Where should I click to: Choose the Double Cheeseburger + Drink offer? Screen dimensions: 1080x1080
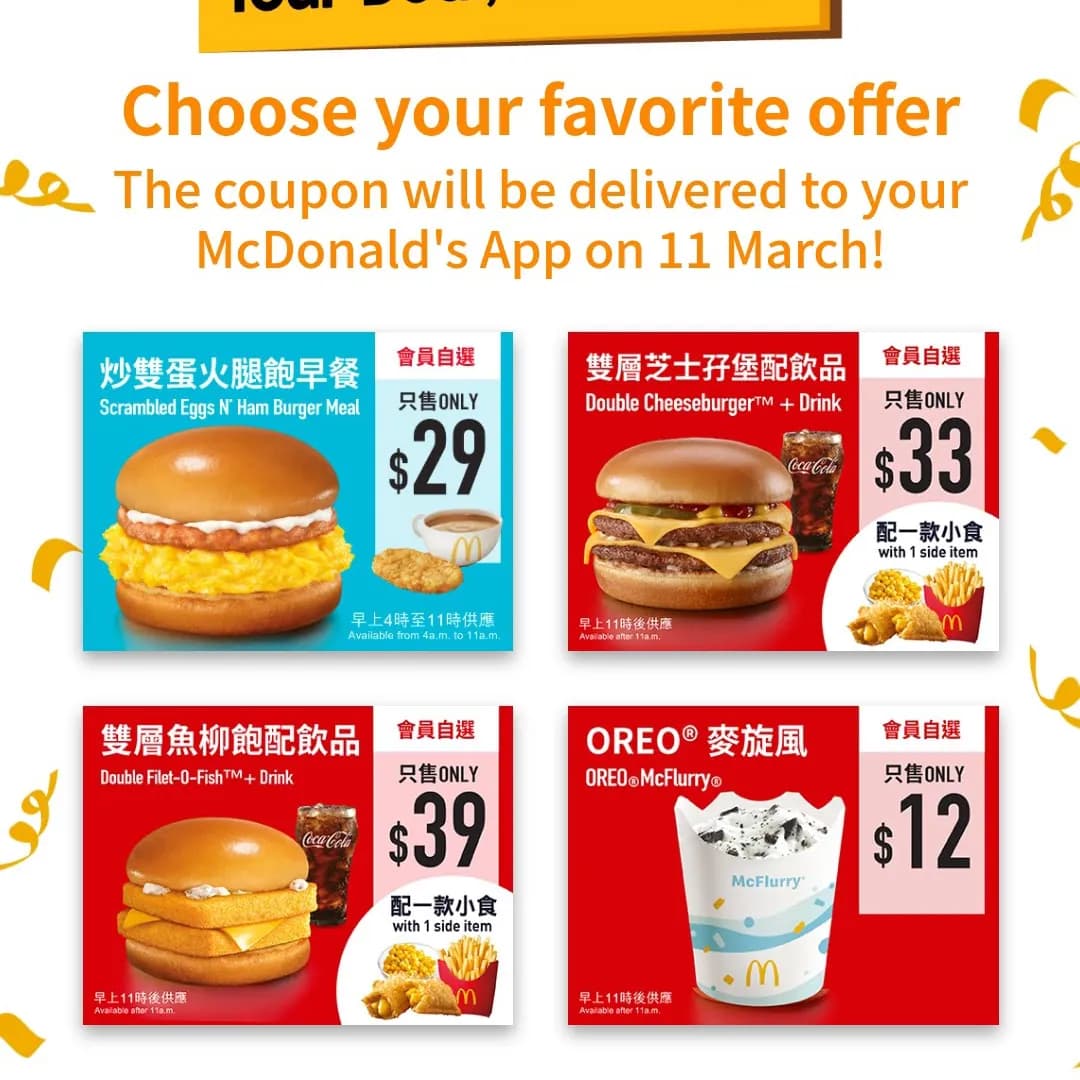point(783,491)
